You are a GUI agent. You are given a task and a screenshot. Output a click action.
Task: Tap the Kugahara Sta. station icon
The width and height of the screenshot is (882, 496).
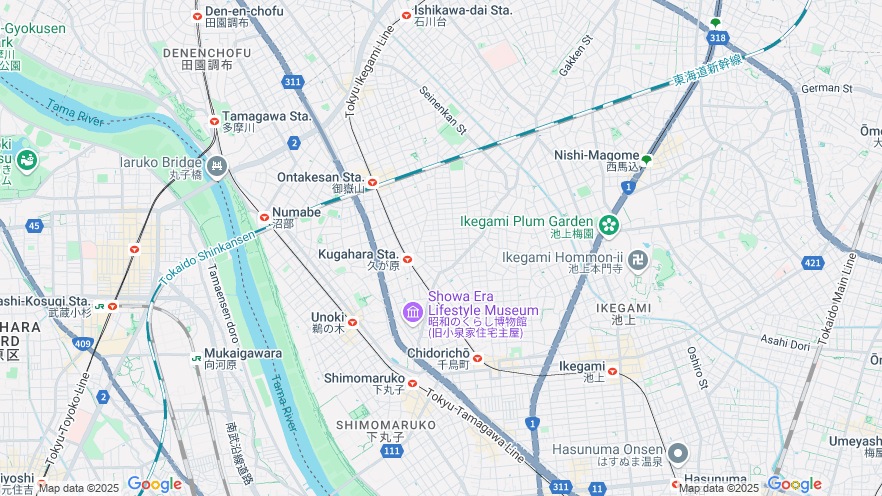(x=407, y=260)
